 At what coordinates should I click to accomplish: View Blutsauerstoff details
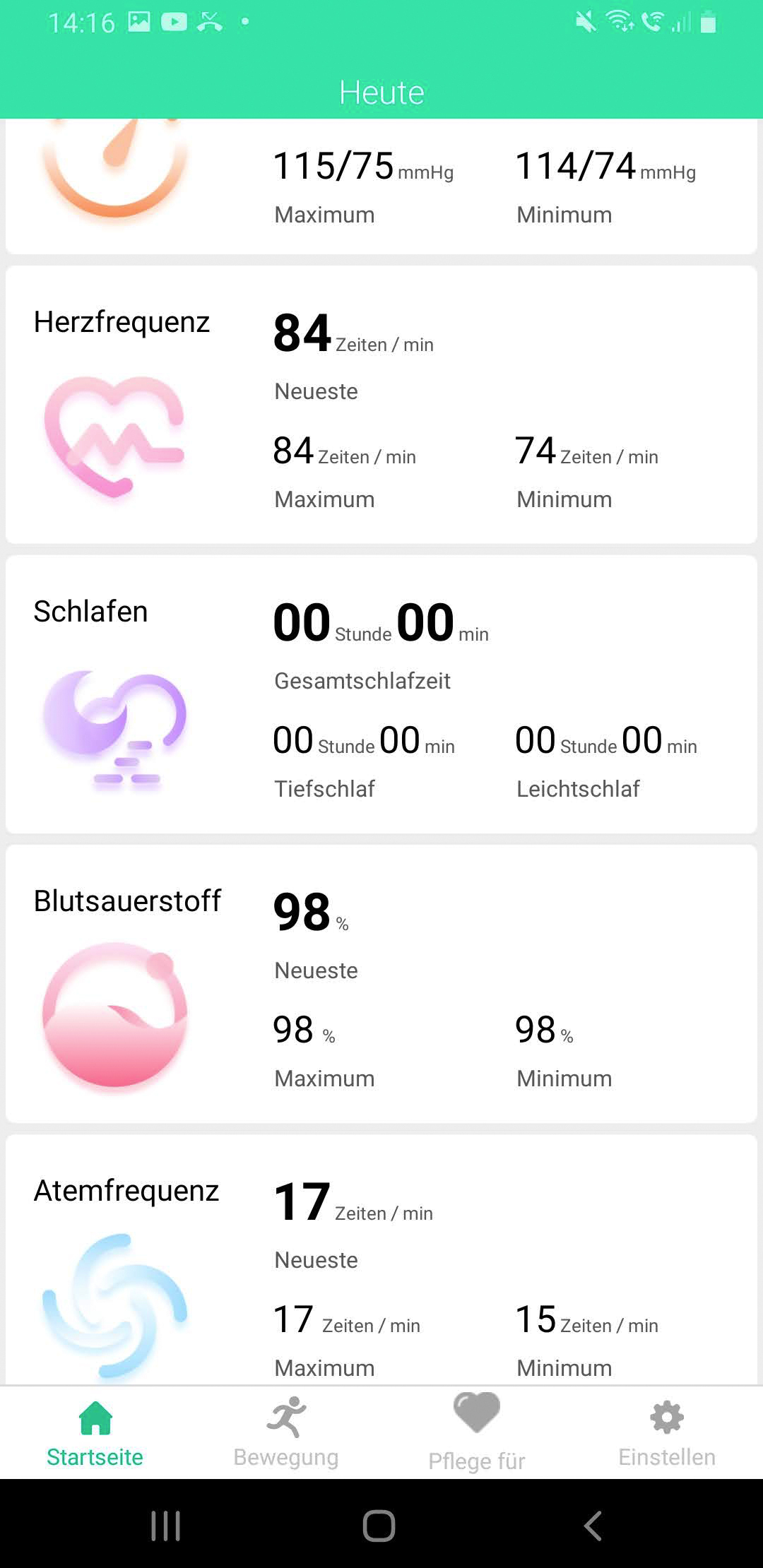click(x=381, y=984)
